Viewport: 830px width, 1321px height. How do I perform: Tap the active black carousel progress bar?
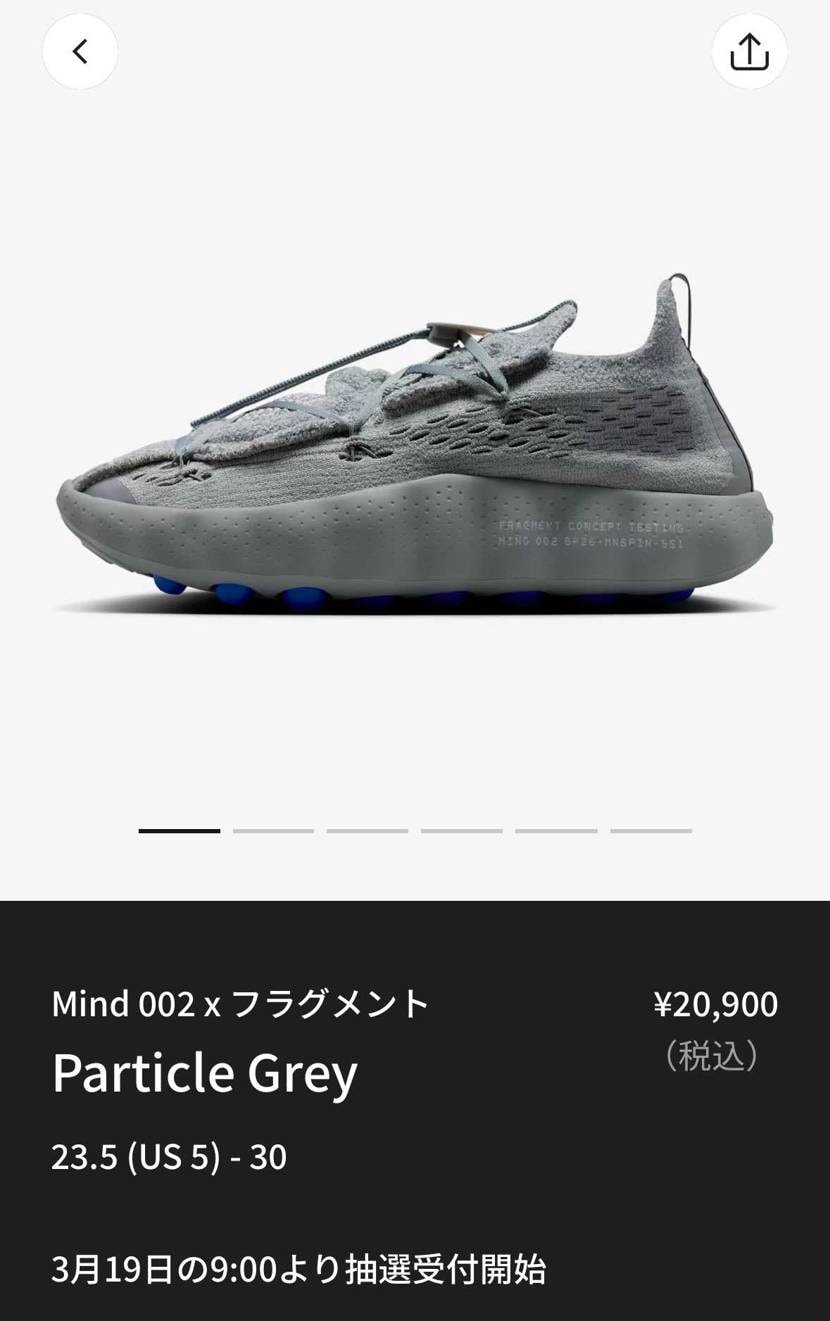(179, 830)
